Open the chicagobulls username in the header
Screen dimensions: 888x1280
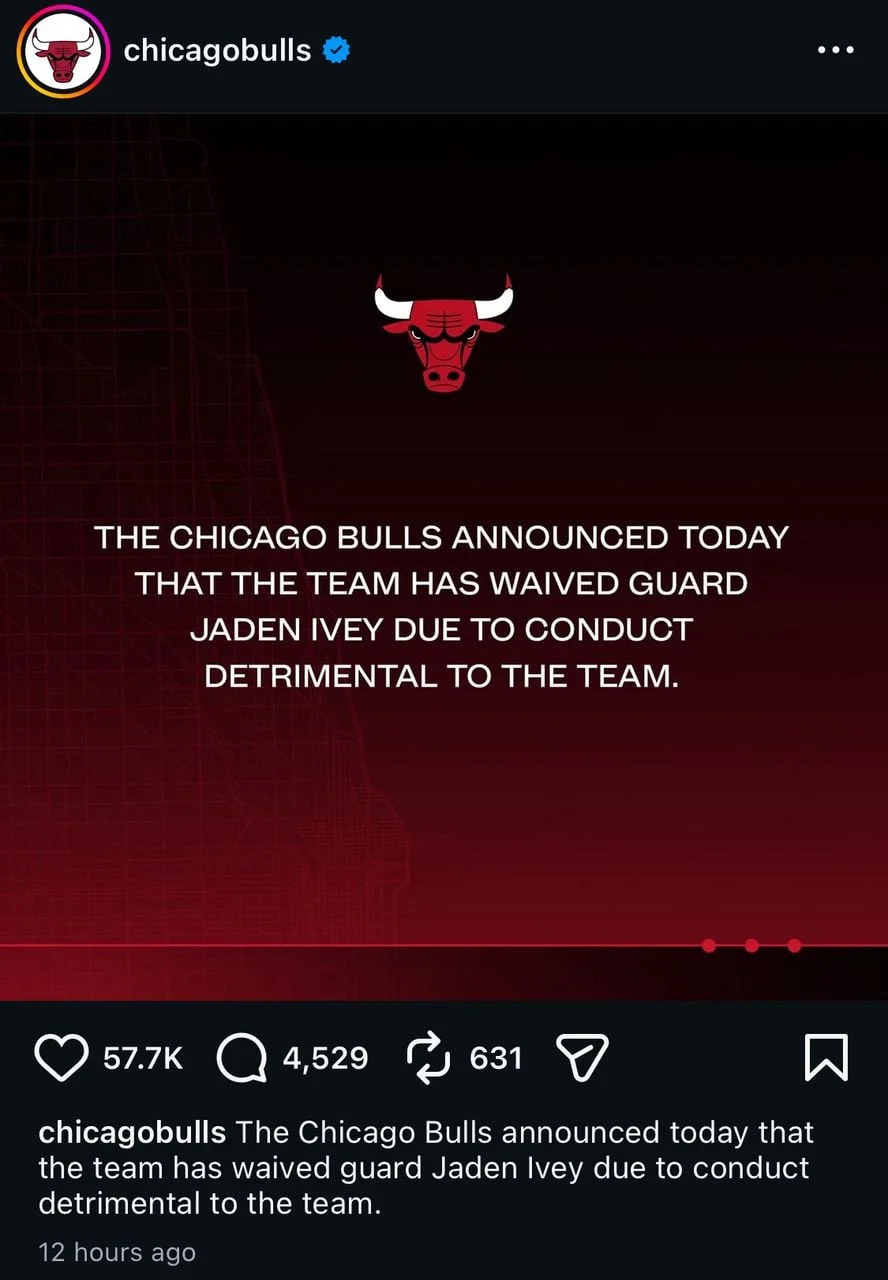[x=216, y=50]
